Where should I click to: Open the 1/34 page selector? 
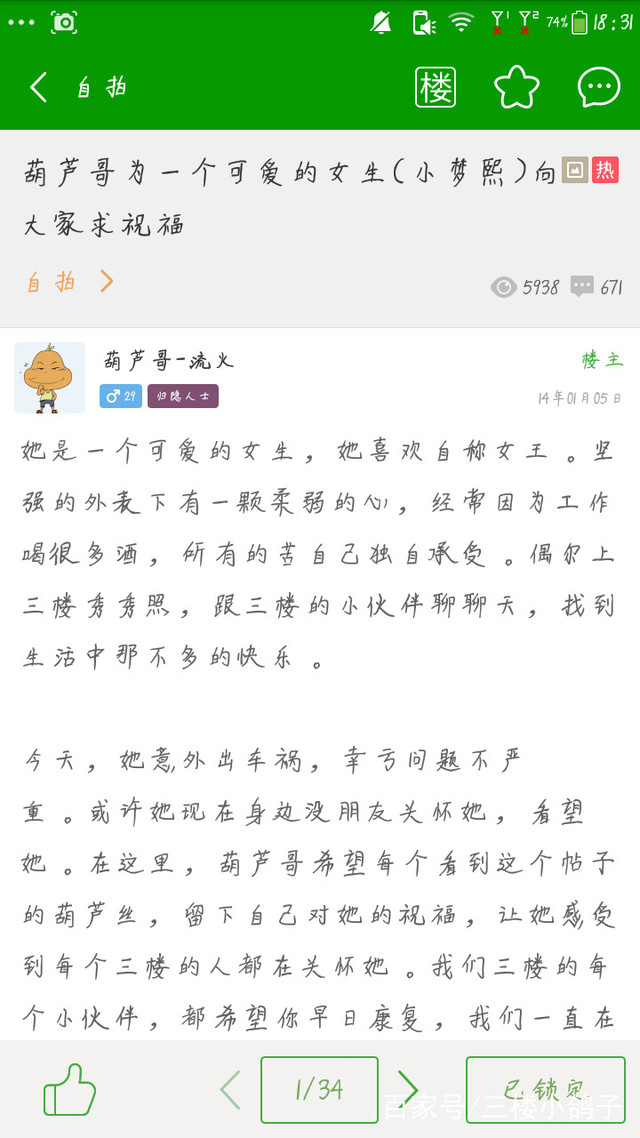319,1089
